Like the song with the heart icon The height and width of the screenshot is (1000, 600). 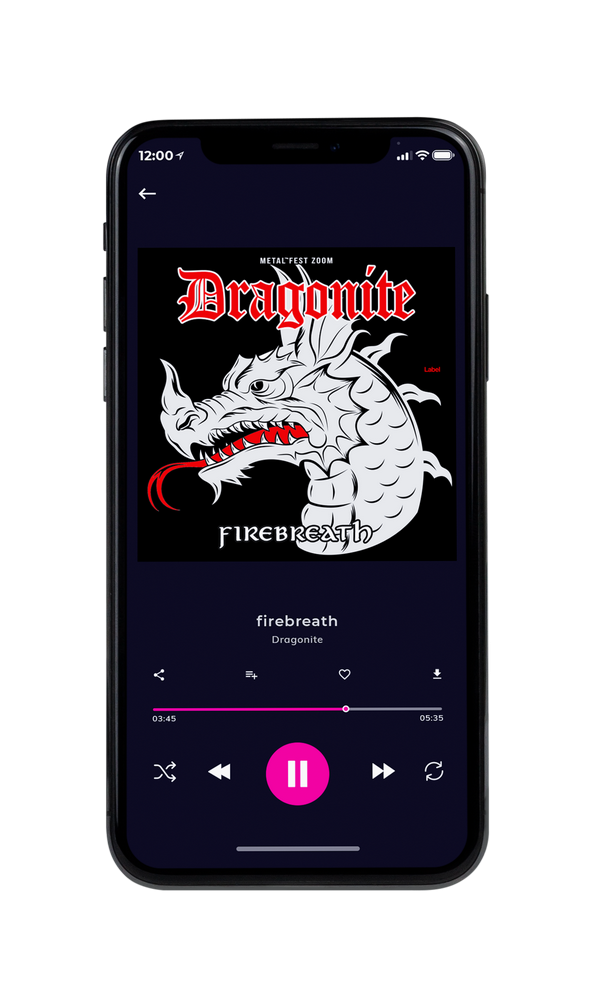[344, 674]
